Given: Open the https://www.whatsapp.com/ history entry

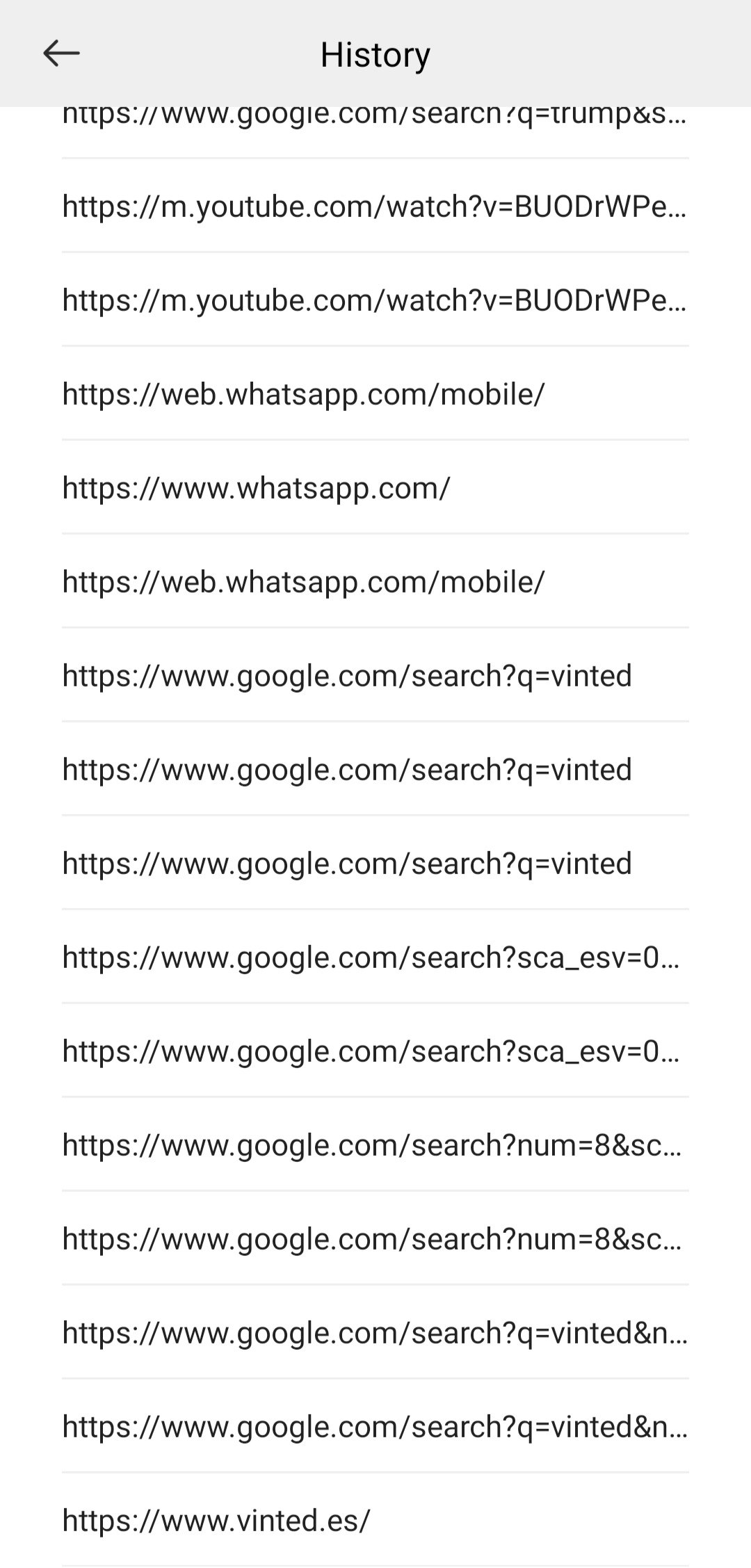Looking at the screenshot, I should pos(257,488).
